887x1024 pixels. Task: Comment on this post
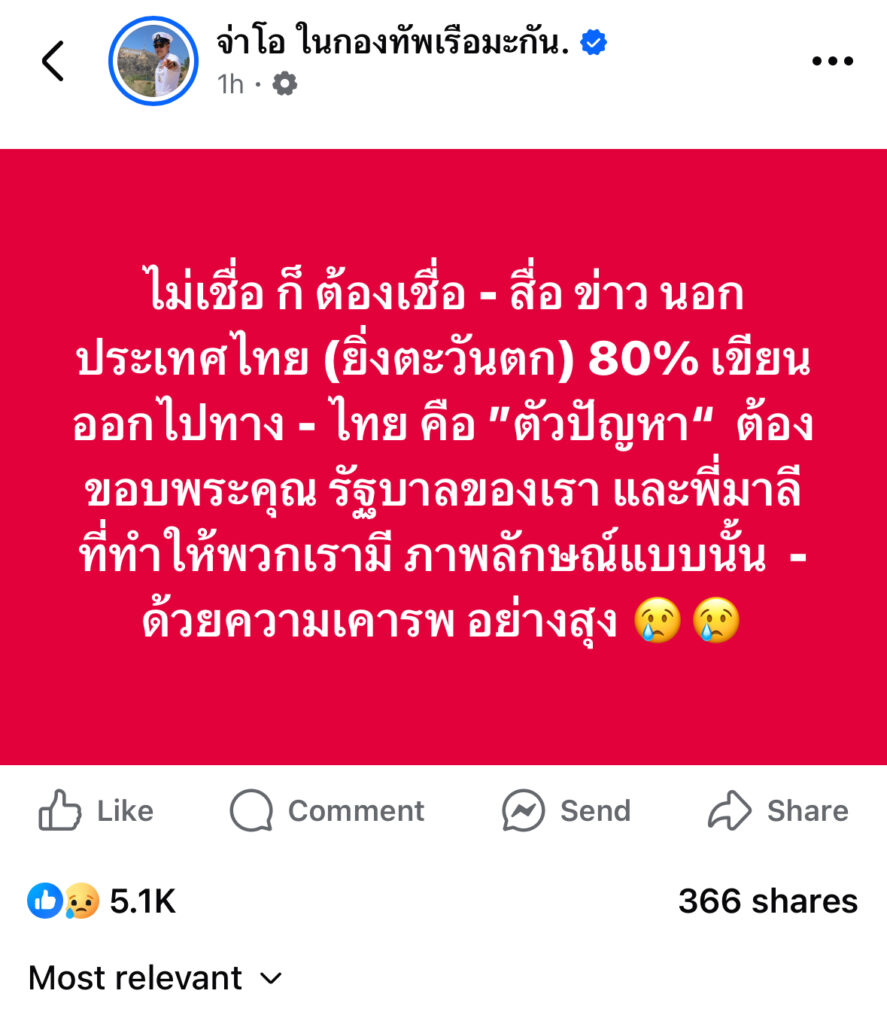(x=327, y=811)
